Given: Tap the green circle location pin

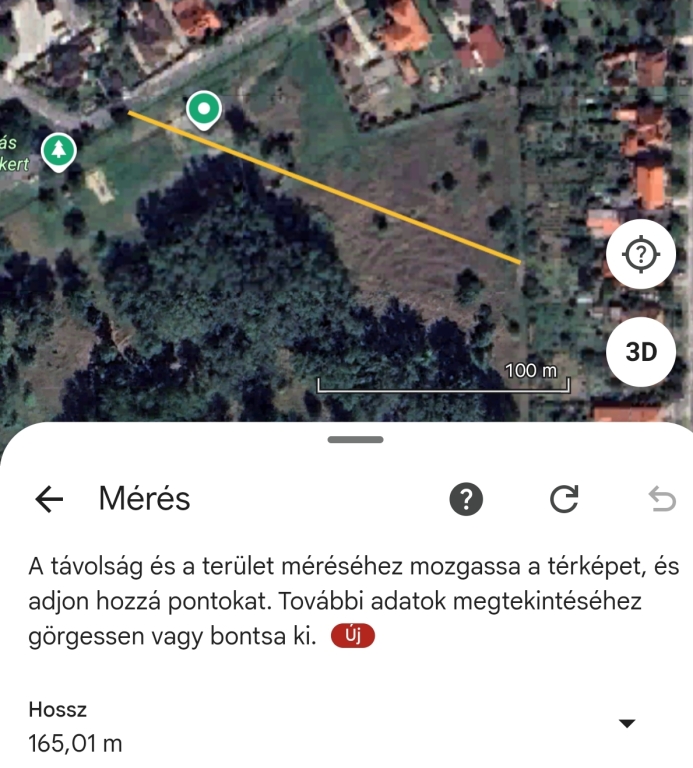Looking at the screenshot, I should coord(205,109).
